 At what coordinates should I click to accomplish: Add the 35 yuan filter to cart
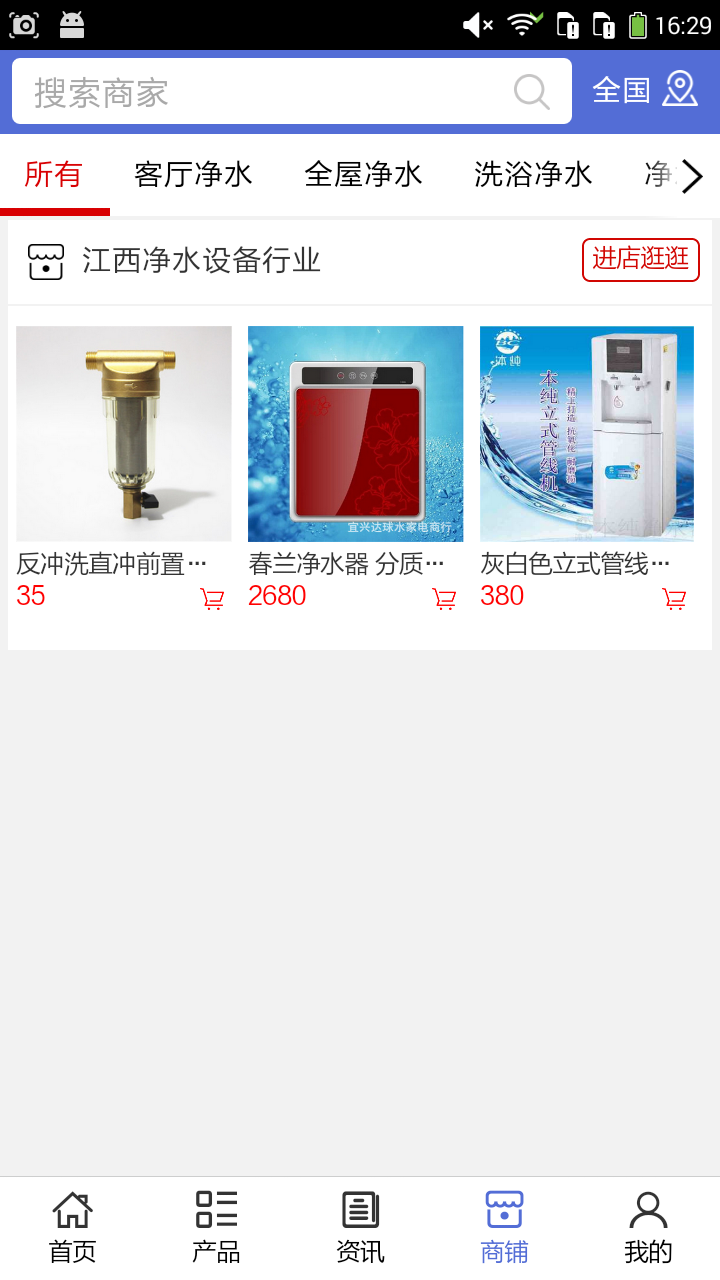(x=212, y=599)
